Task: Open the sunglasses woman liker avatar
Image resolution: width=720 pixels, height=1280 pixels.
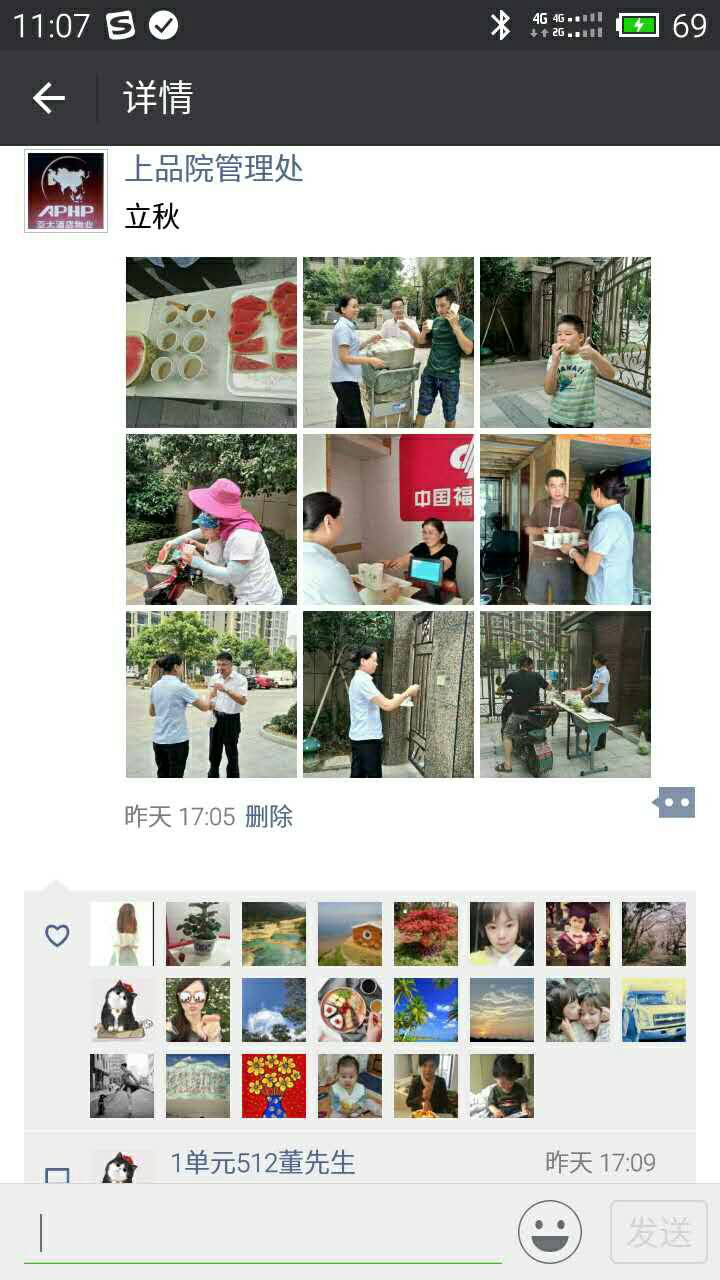Action: [x=198, y=1010]
